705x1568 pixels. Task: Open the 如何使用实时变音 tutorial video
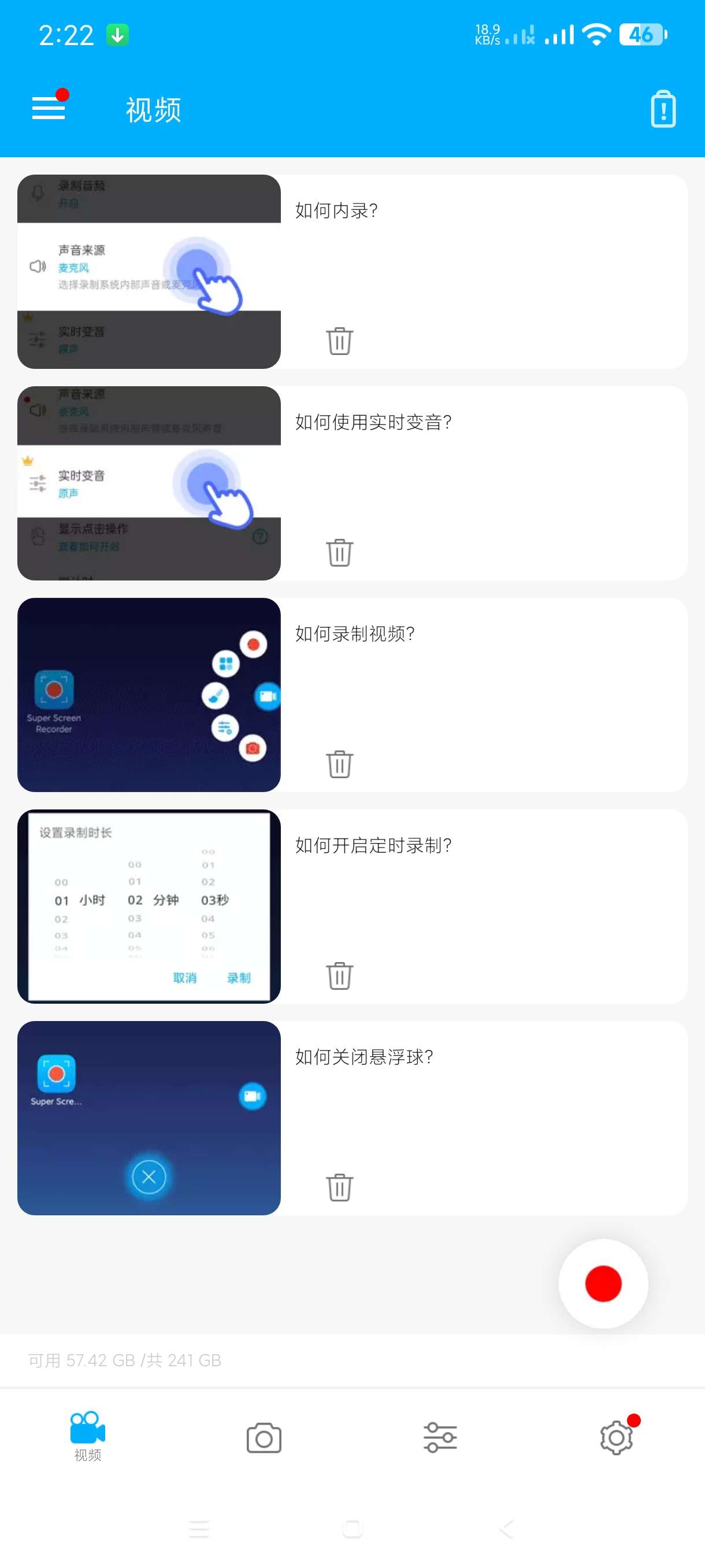point(149,483)
